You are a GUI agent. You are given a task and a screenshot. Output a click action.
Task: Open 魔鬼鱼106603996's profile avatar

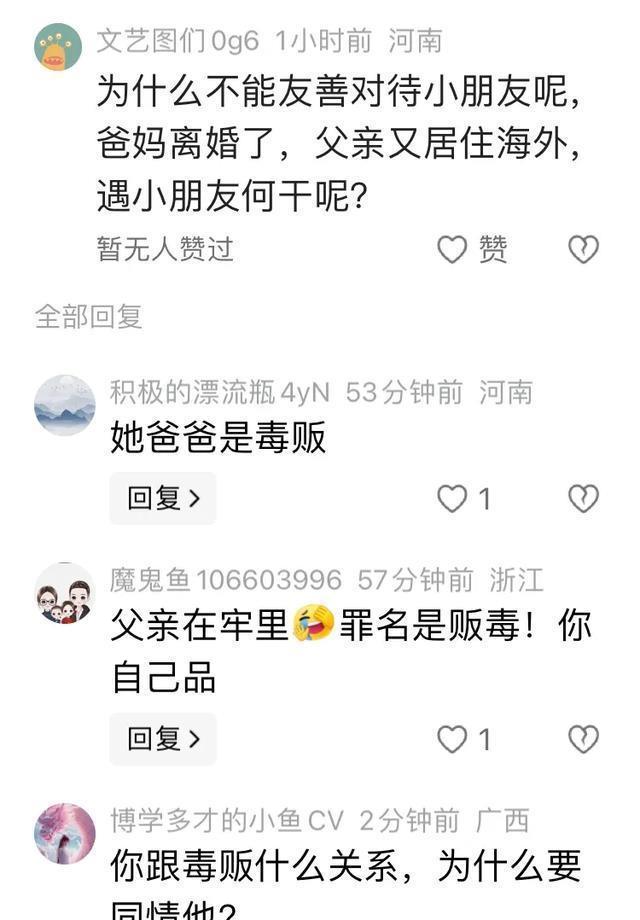(x=65, y=594)
